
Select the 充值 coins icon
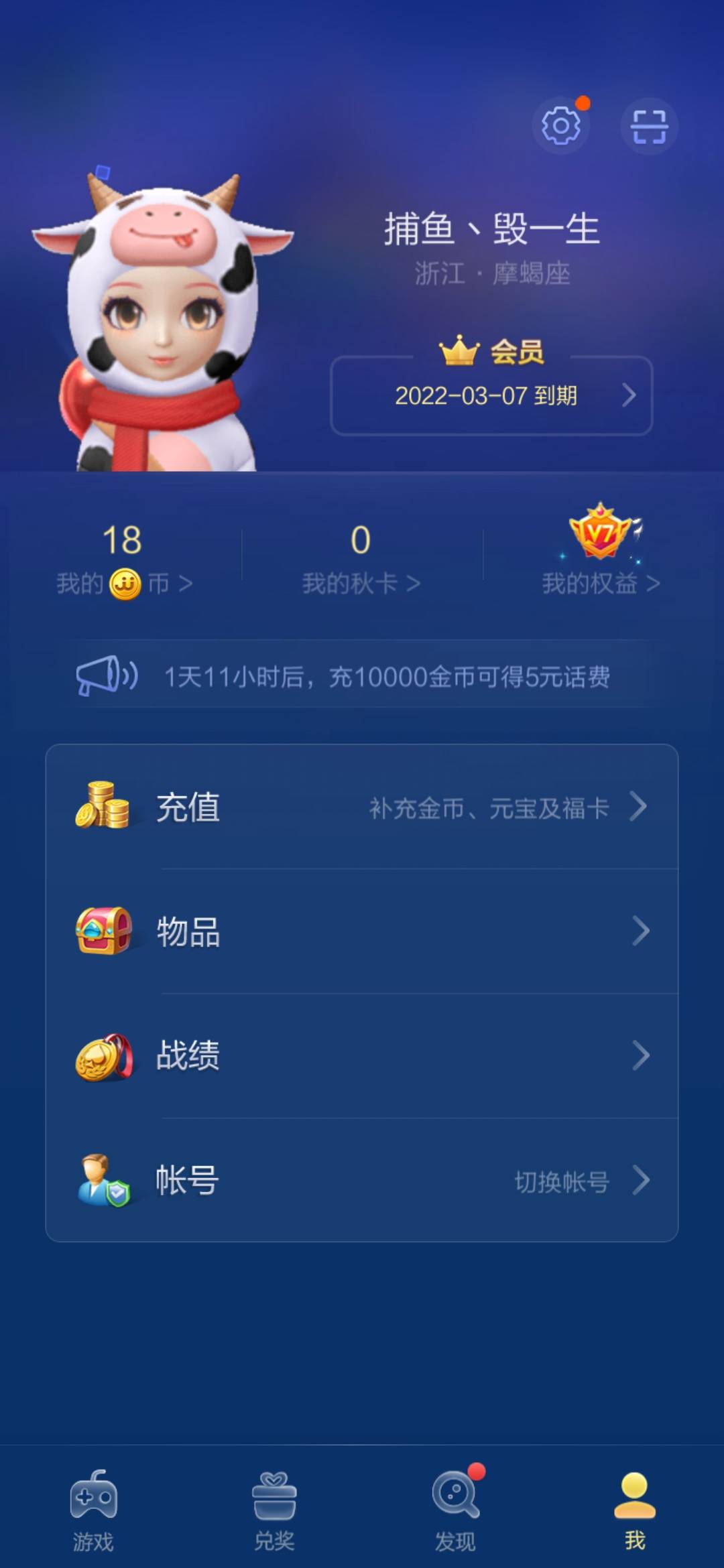102,807
